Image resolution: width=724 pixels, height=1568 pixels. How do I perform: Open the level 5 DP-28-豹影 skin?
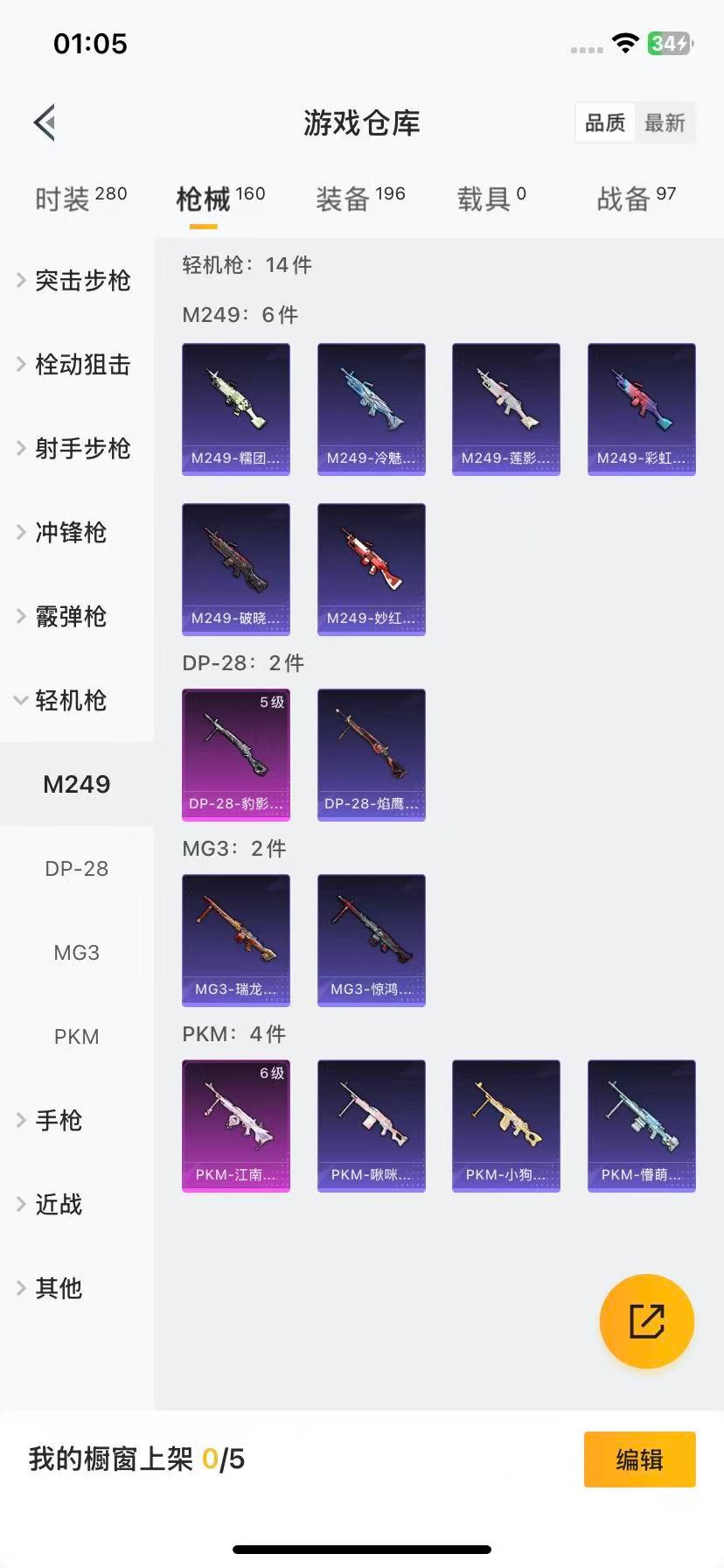pyautogui.click(x=236, y=755)
